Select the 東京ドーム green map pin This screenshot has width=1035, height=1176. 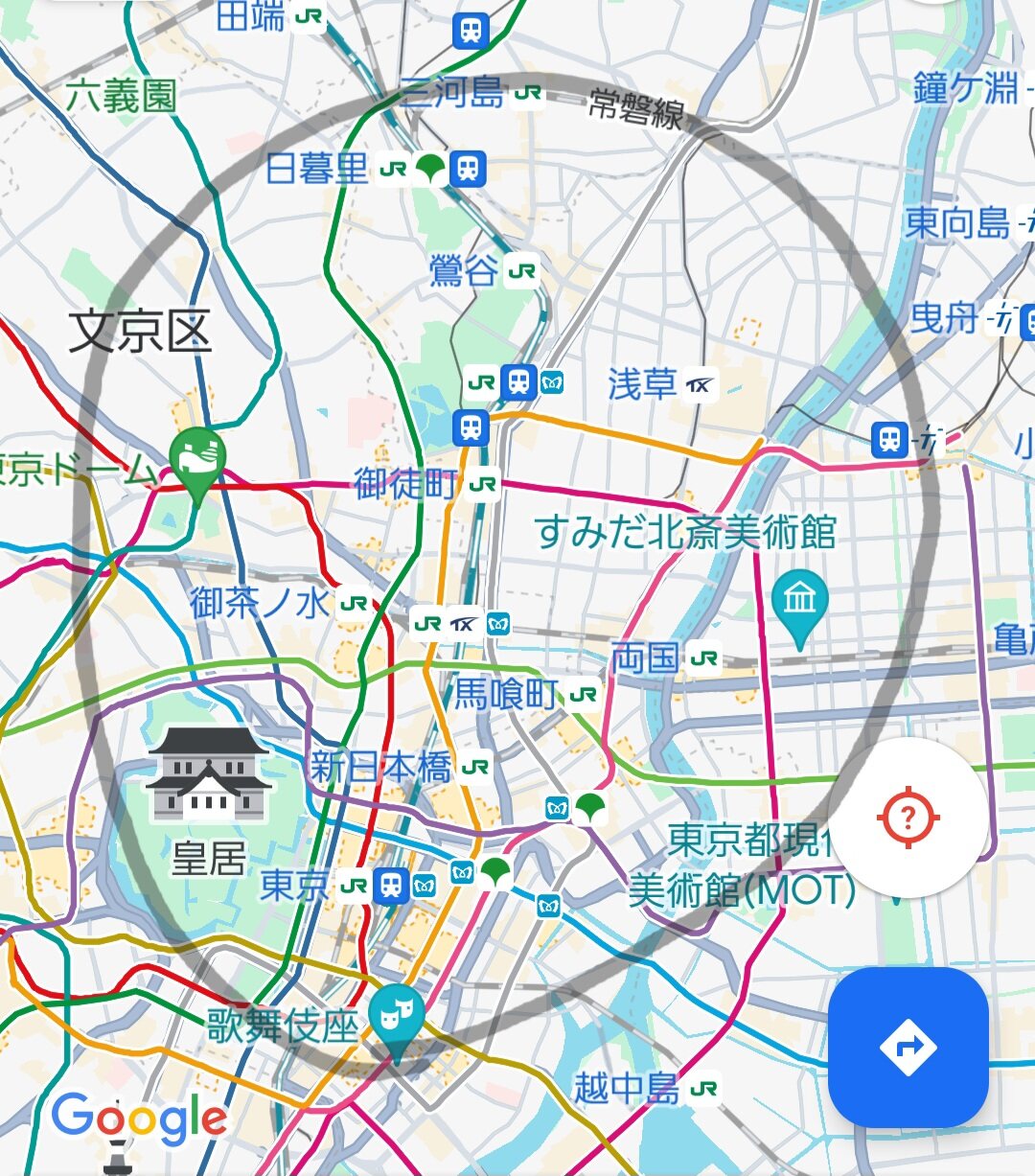[x=197, y=460]
